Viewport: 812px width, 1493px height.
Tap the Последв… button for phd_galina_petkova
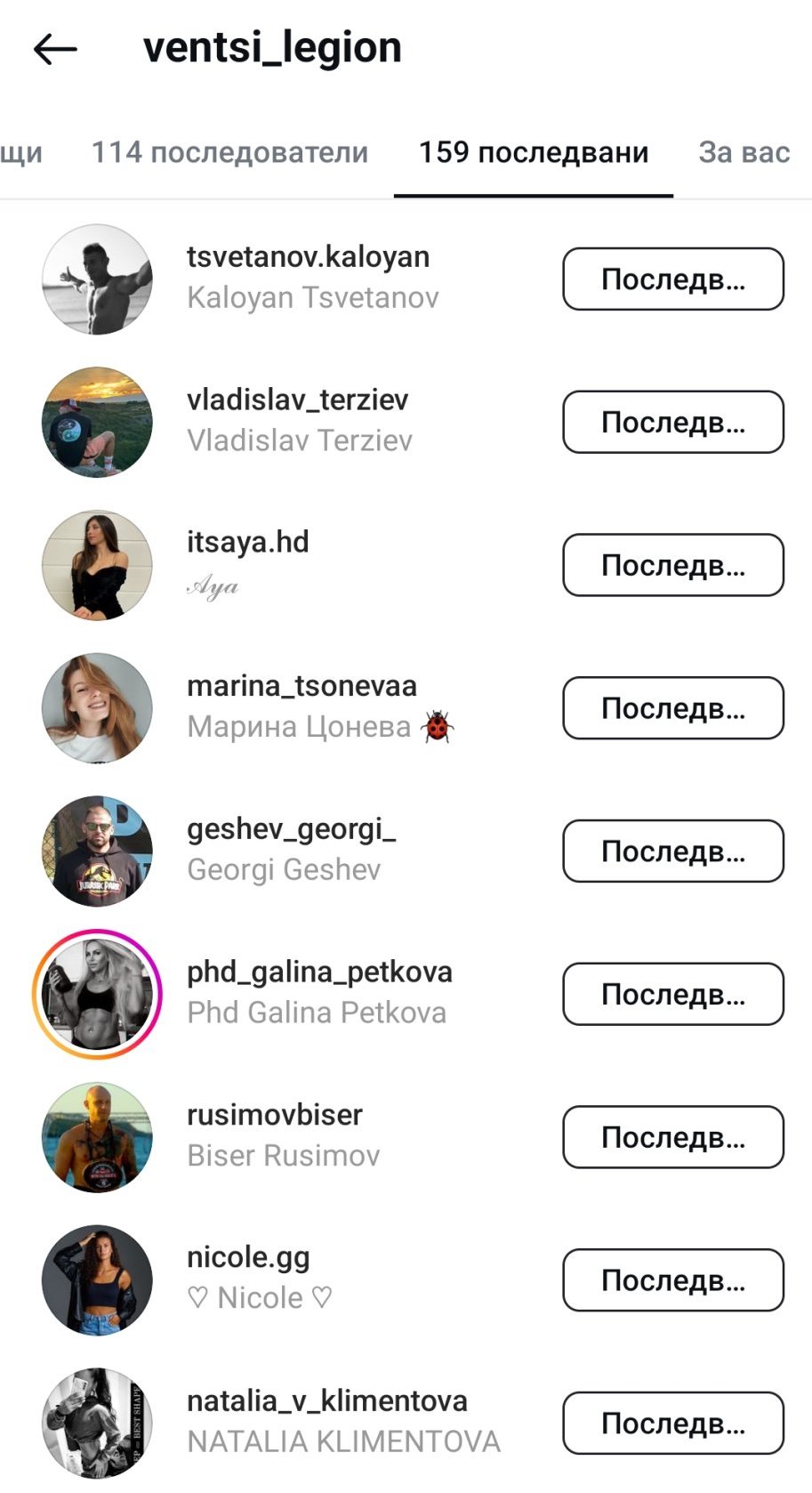tap(672, 994)
